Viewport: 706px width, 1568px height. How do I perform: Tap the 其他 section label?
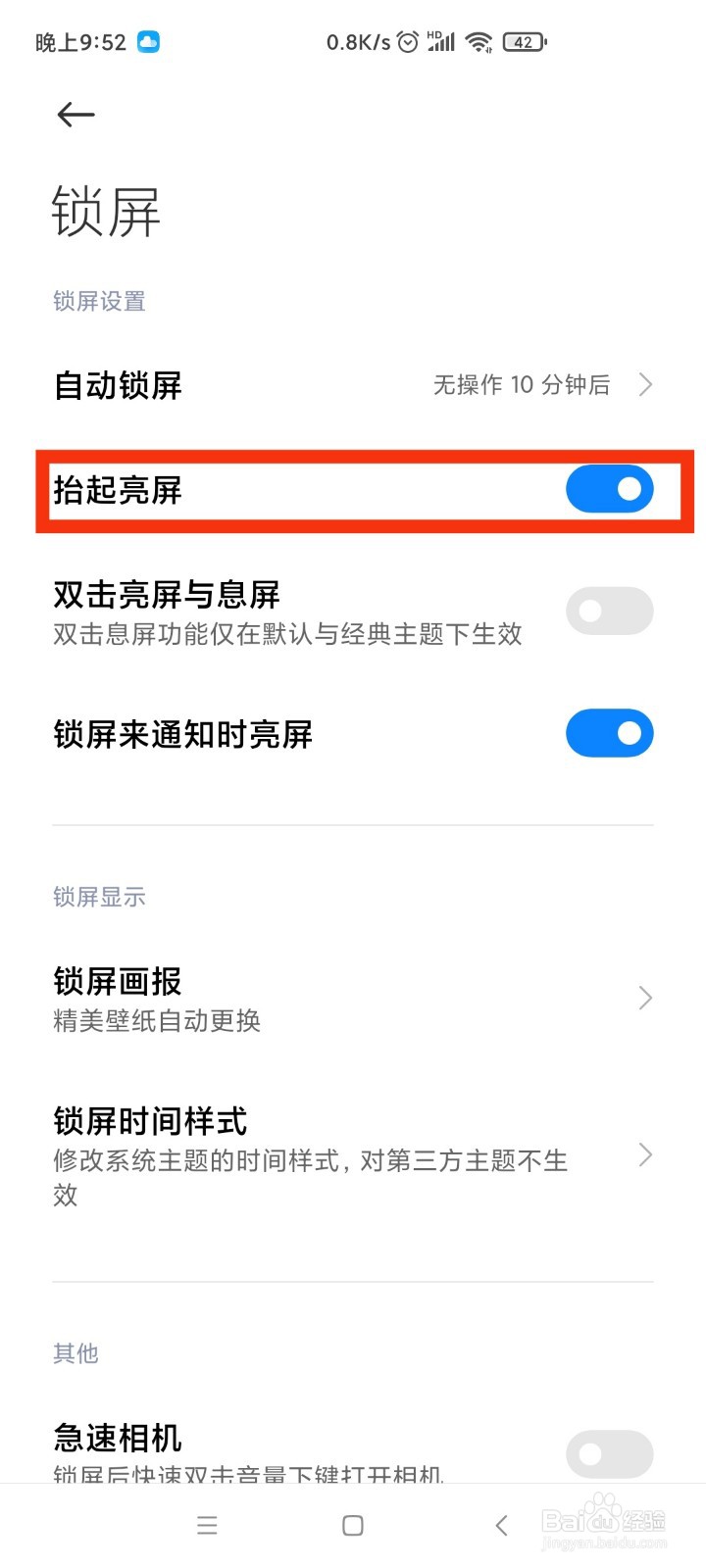(76, 1353)
